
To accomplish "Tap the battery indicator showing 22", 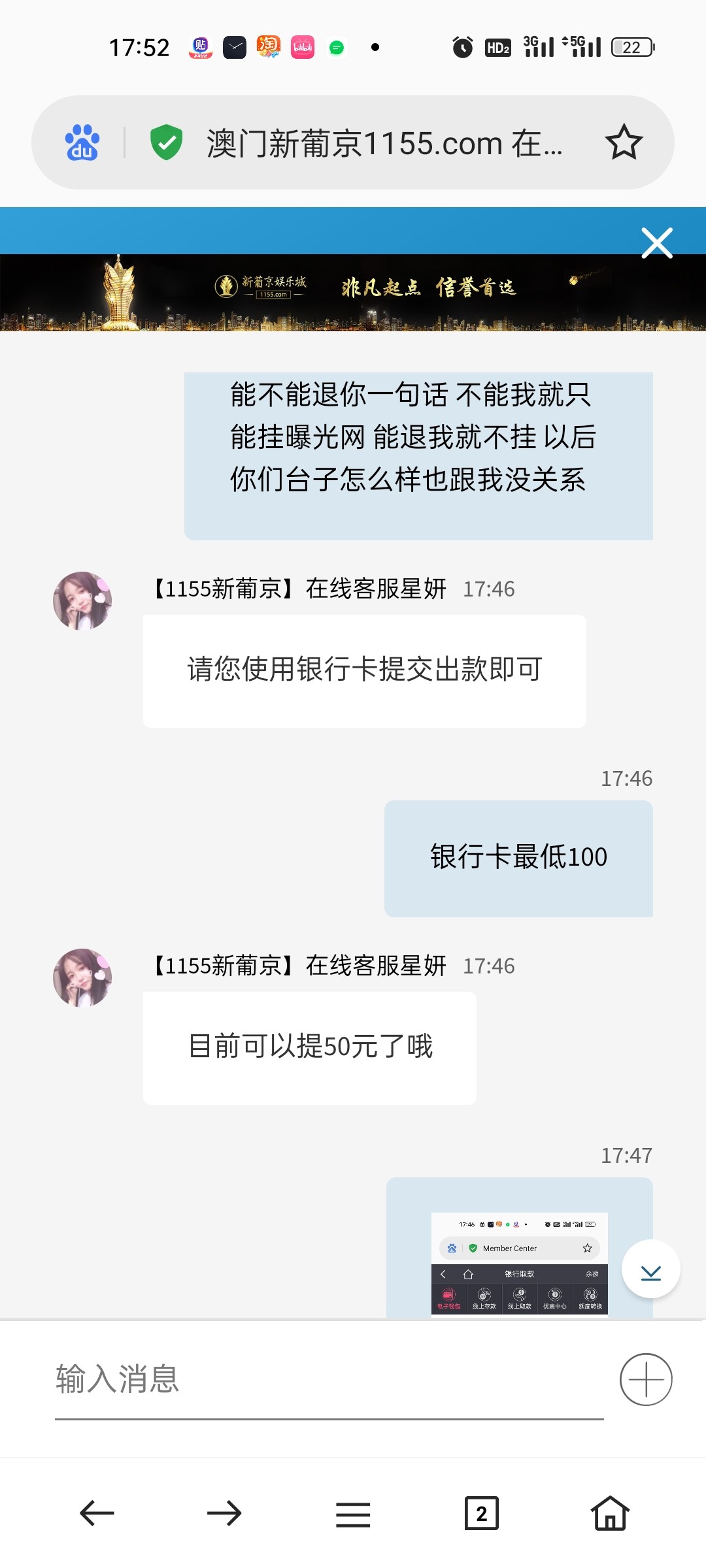I will pos(631,46).
